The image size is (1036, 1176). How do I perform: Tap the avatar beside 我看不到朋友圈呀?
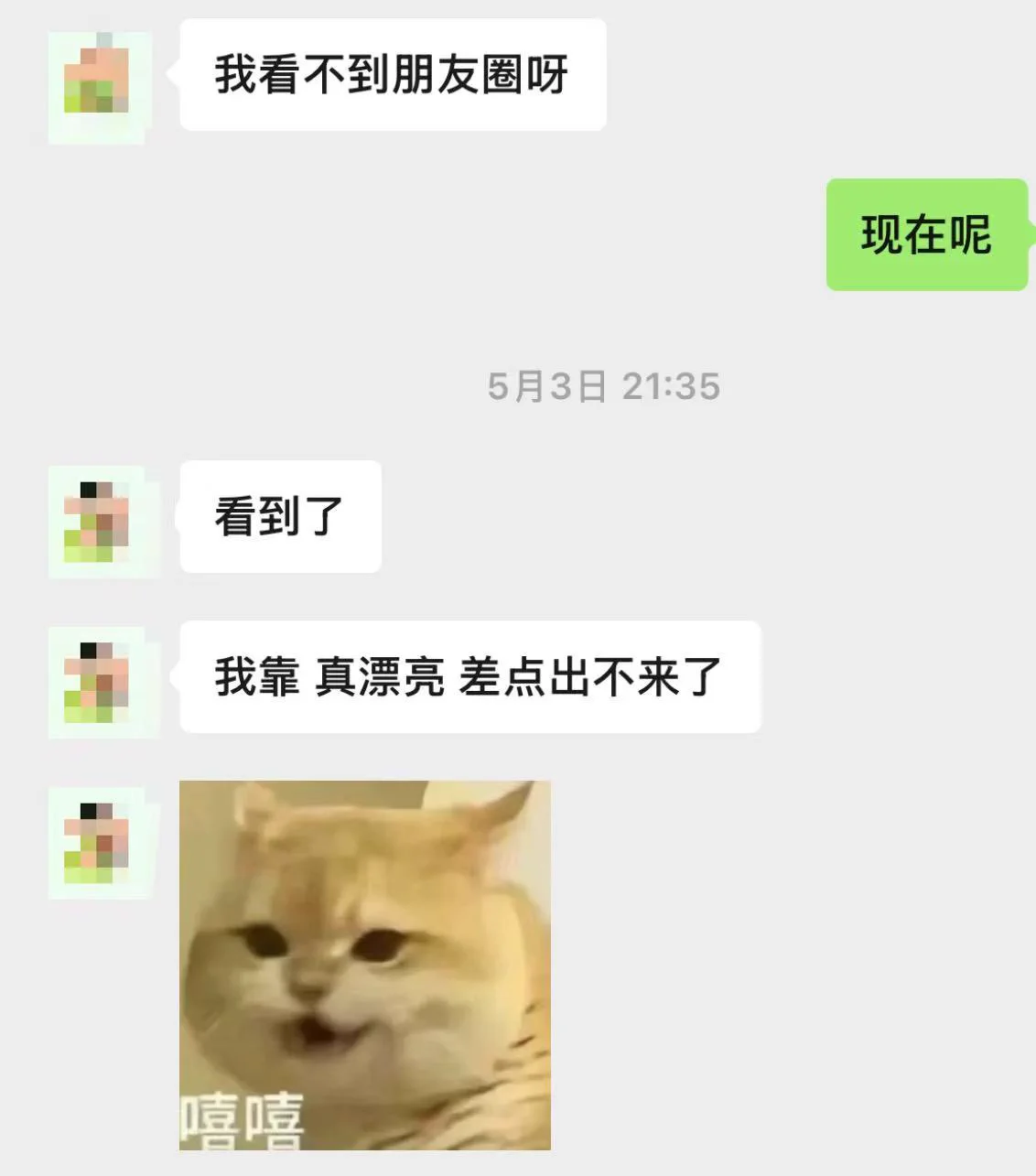[97, 86]
